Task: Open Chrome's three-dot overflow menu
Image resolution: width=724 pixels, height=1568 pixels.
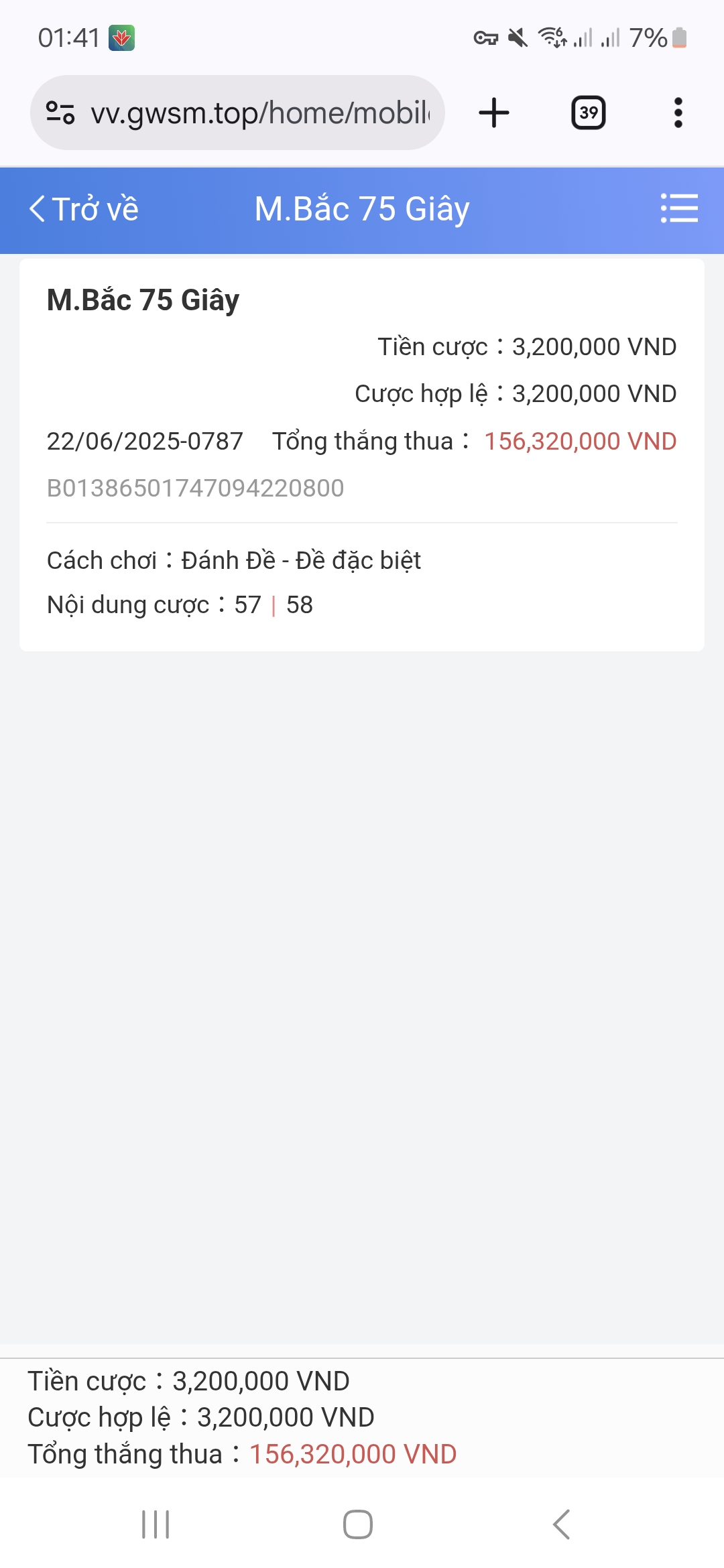Action: (678, 112)
